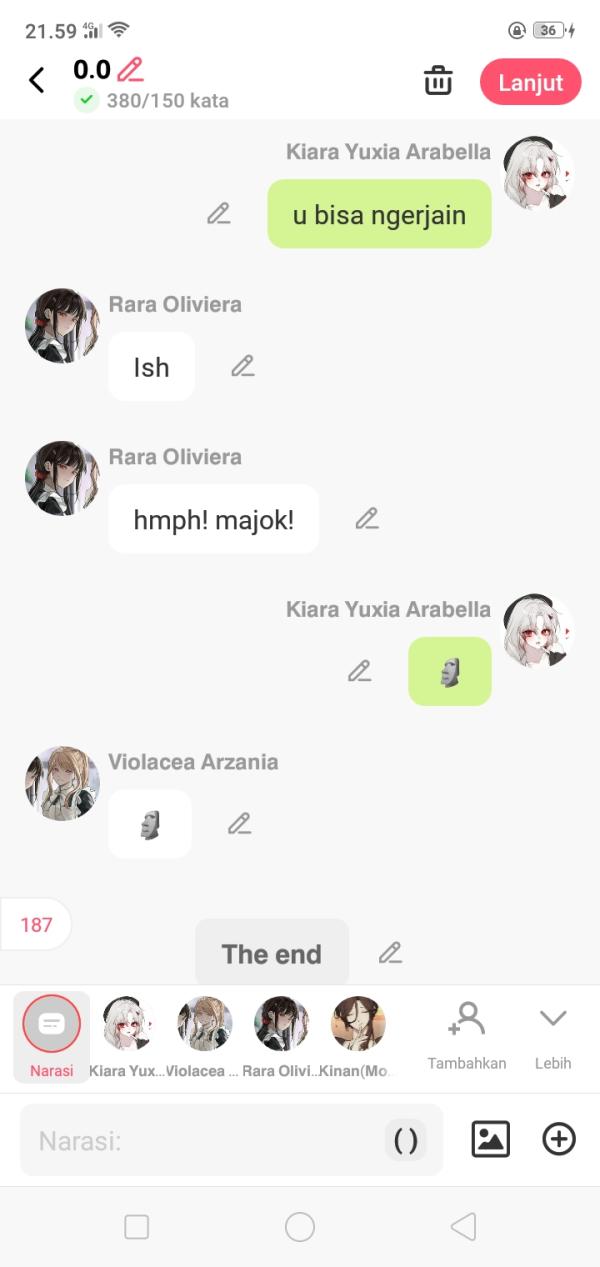
Task: Tap the Lanjut button
Action: coord(530,82)
